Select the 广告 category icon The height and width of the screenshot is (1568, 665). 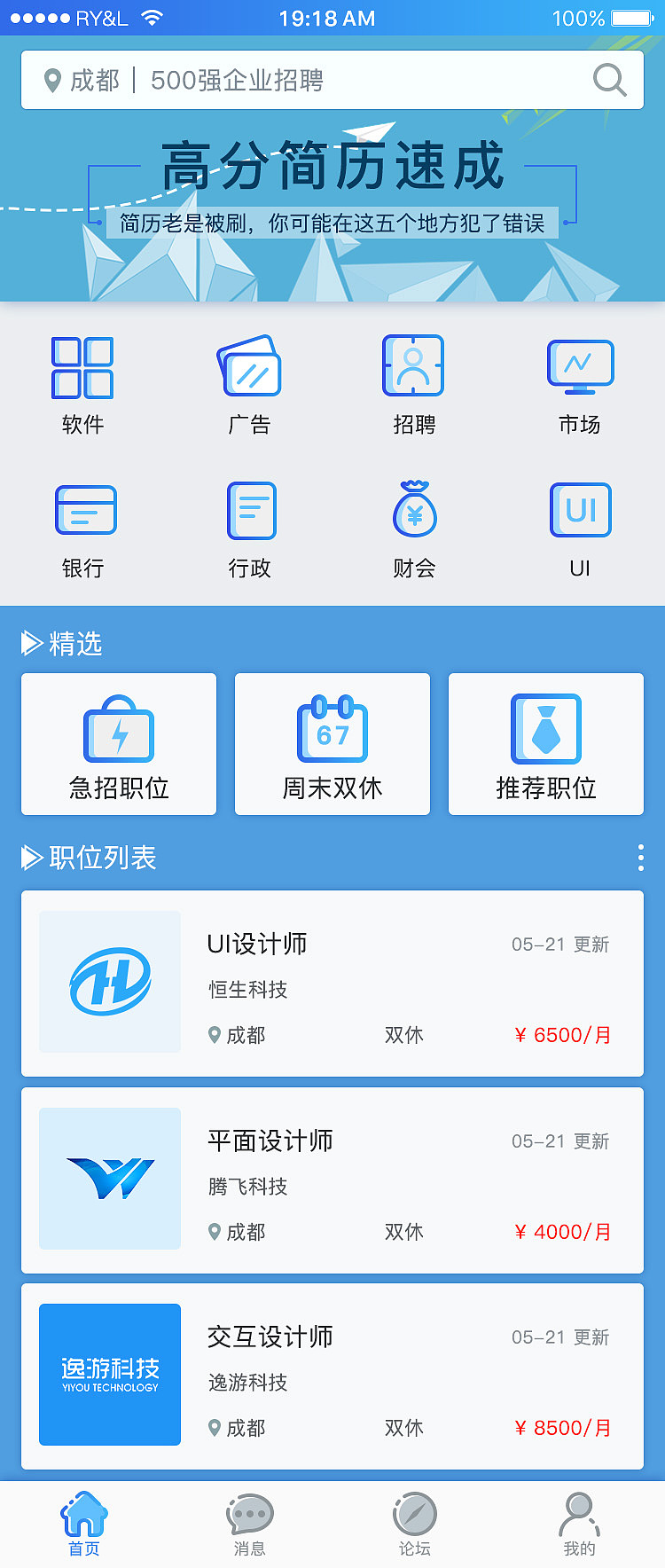pos(248,365)
